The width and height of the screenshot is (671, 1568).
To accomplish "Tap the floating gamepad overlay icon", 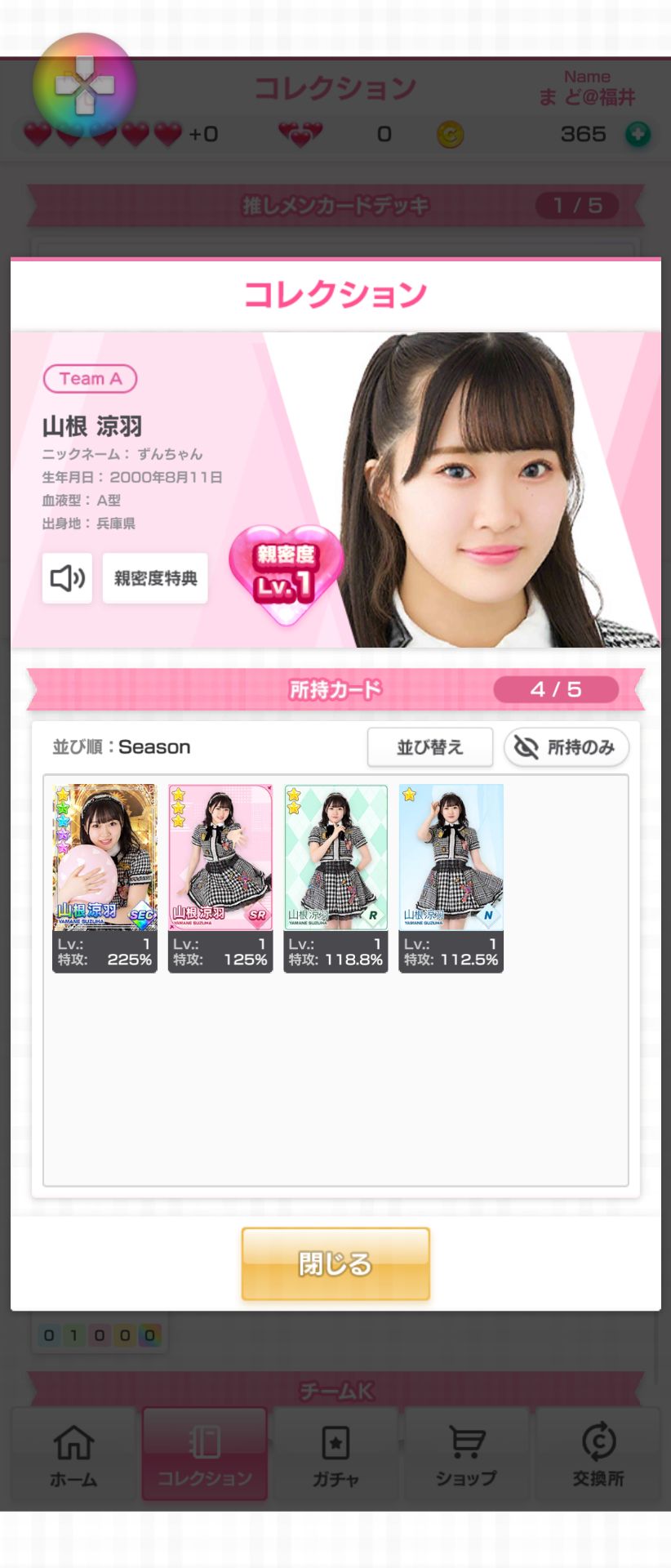I will click(84, 85).
